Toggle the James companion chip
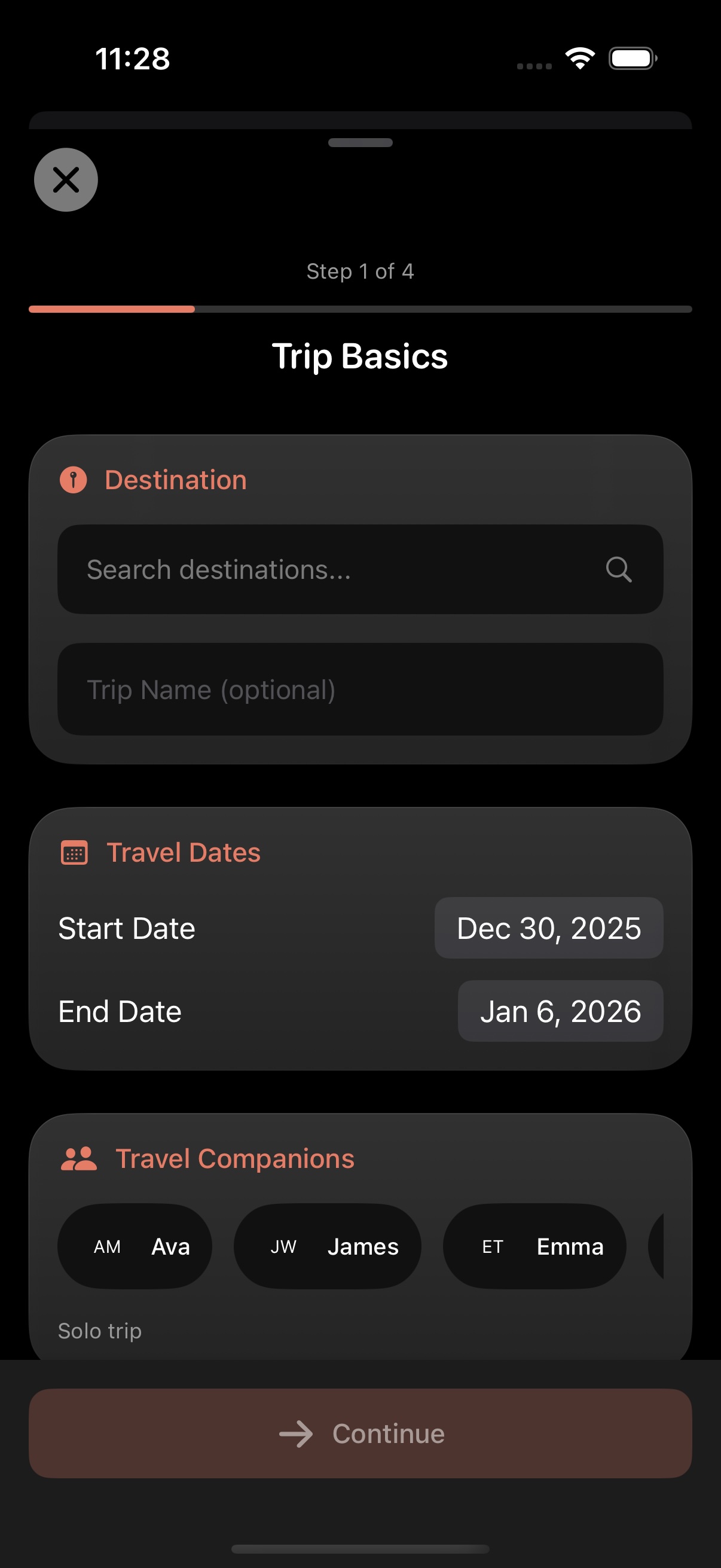 [x=328, y=1247]
